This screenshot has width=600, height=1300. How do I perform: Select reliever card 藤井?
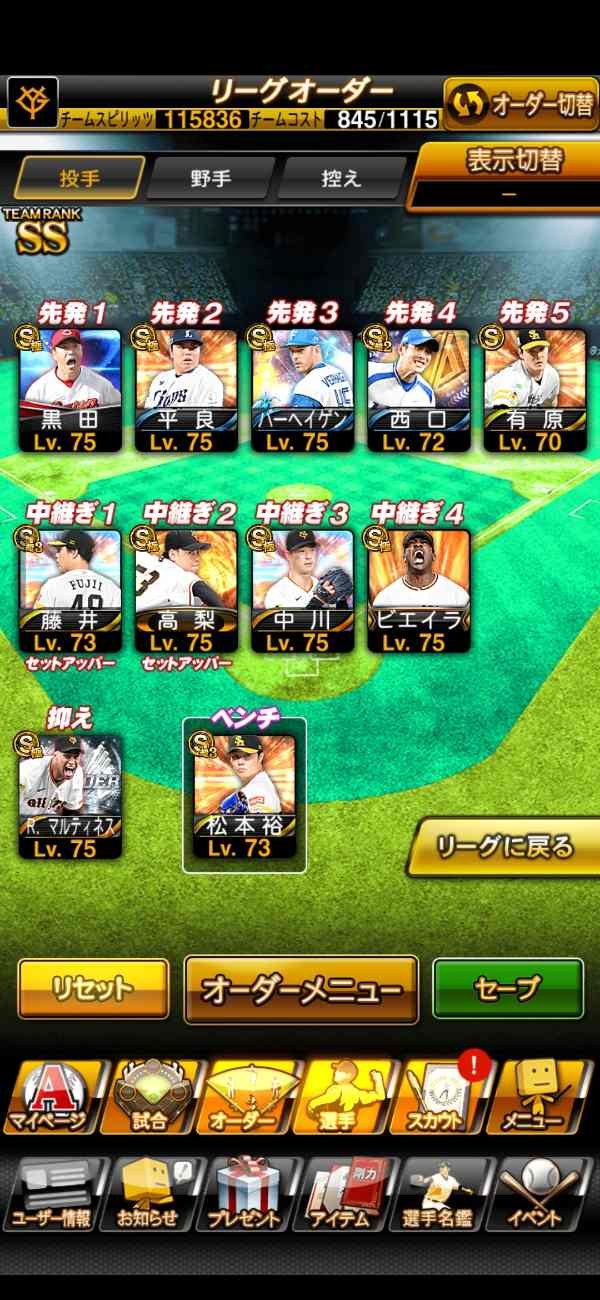point(71,591)
